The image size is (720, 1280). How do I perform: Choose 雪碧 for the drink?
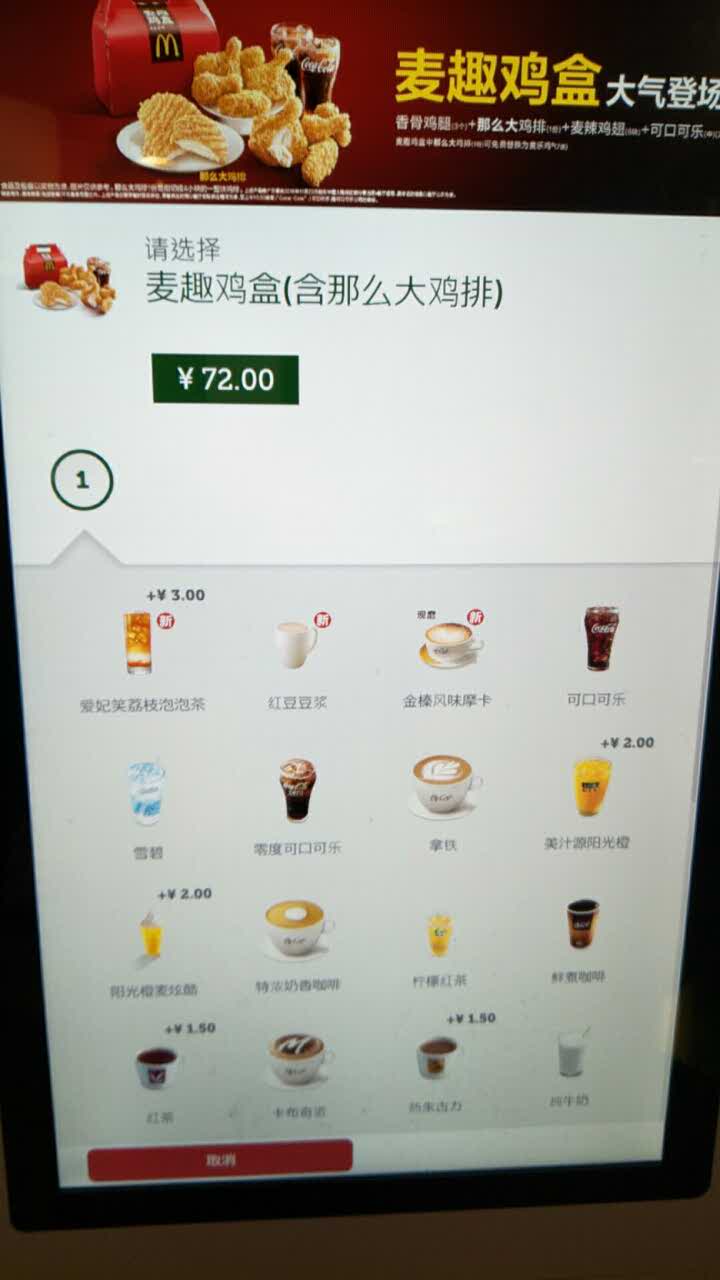point(146,793)
